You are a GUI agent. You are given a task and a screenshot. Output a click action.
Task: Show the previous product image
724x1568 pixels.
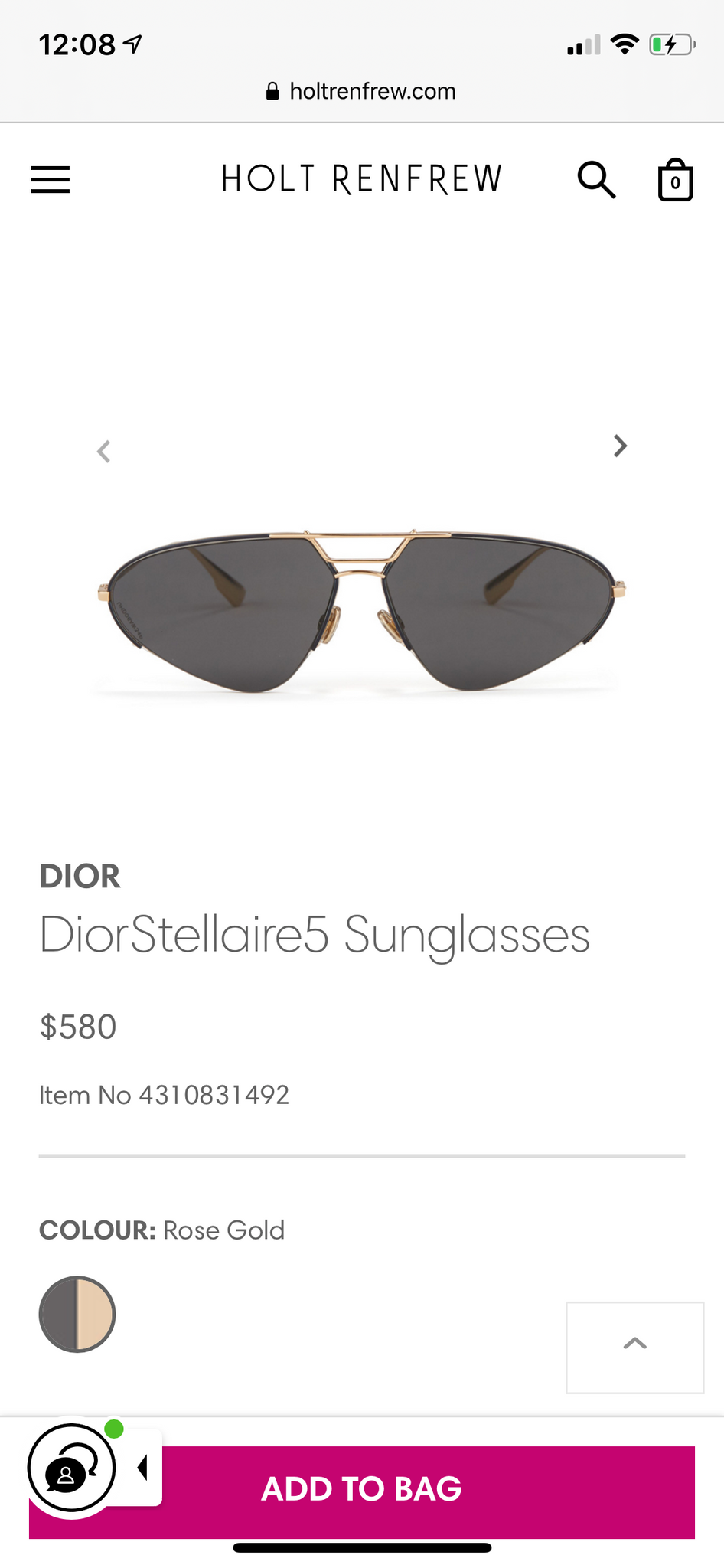click(x=104, y=452)
